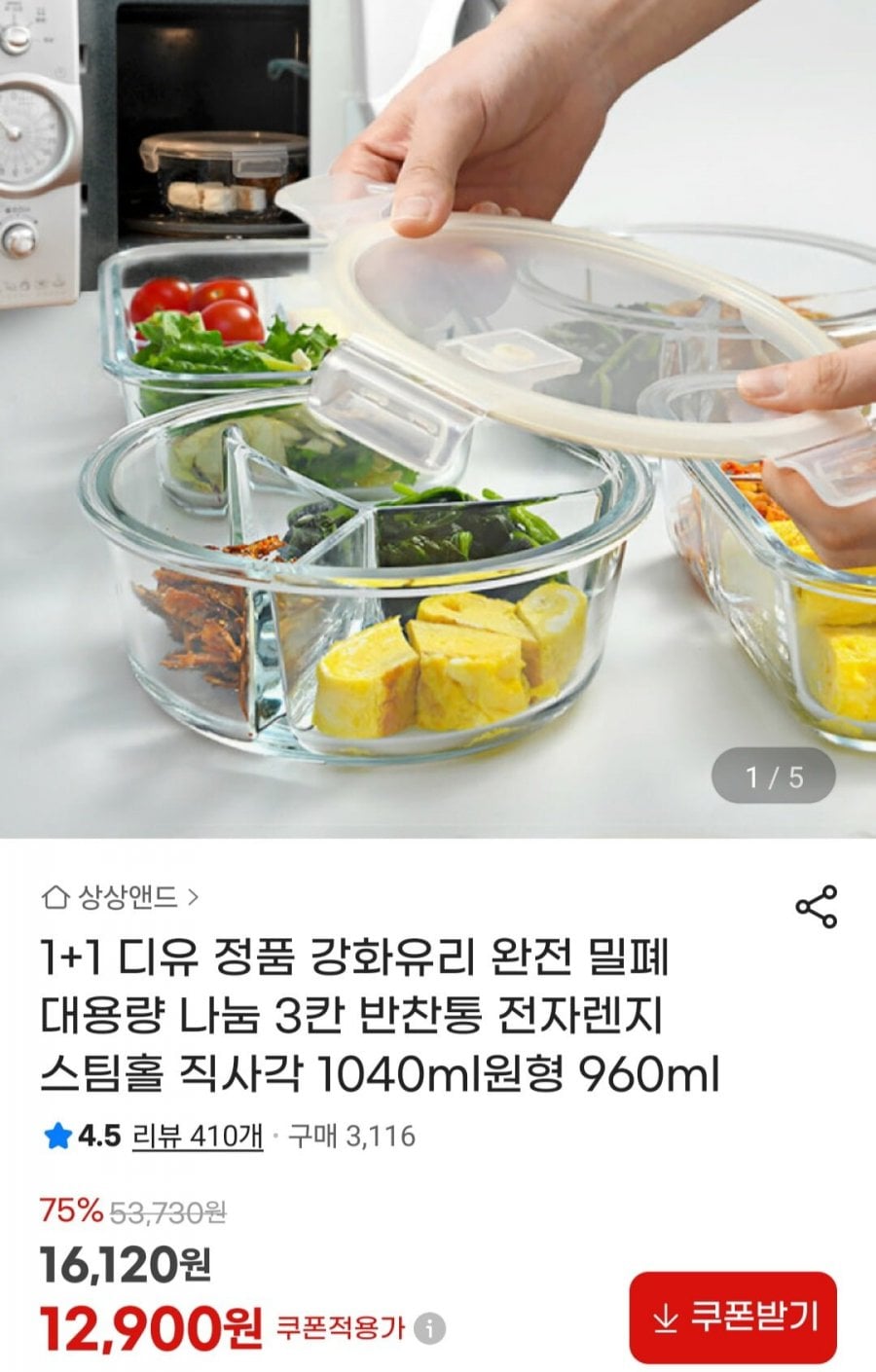Tap the 쿠폰받기 coupon button

click(733, 1318)
